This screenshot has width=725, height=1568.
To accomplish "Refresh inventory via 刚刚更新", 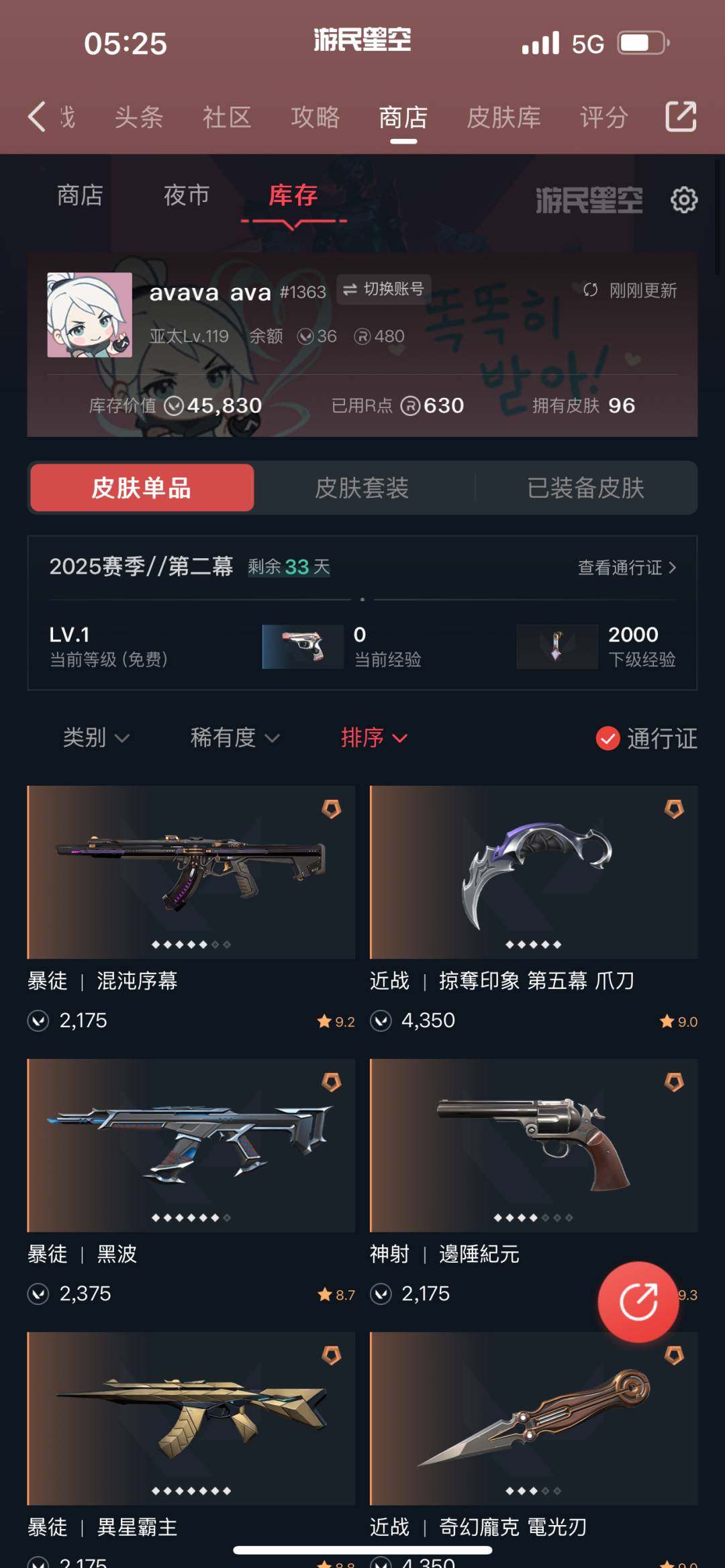I will 630,291.
